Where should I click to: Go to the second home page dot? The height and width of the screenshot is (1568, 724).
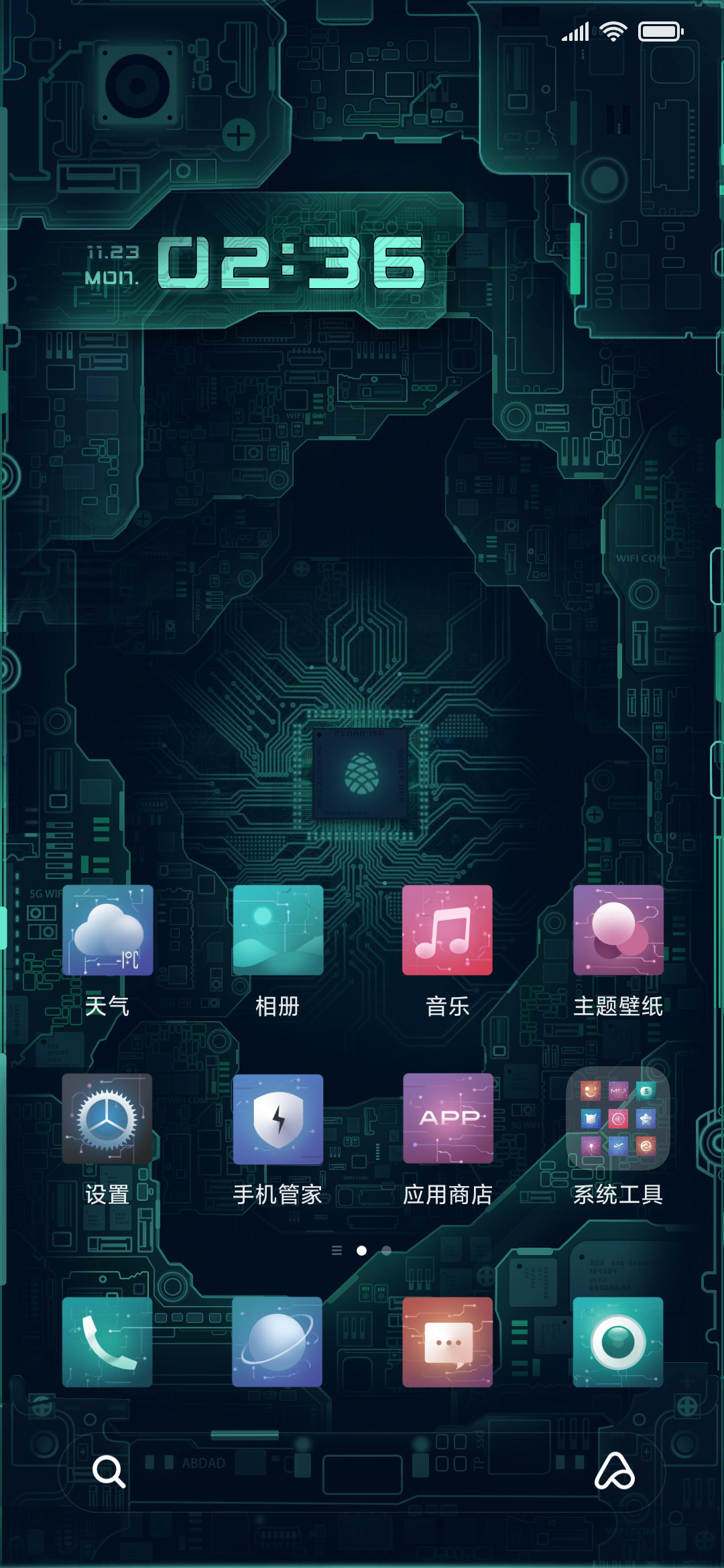[386, 1250]
